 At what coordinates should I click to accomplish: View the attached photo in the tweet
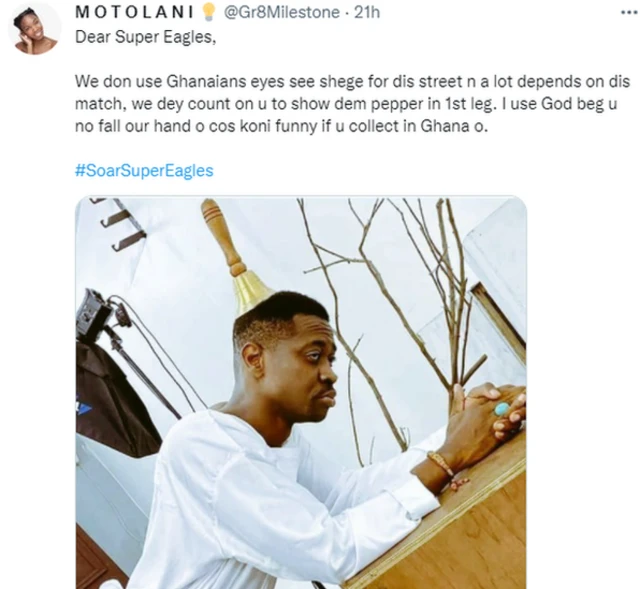[x=300, y=392]
